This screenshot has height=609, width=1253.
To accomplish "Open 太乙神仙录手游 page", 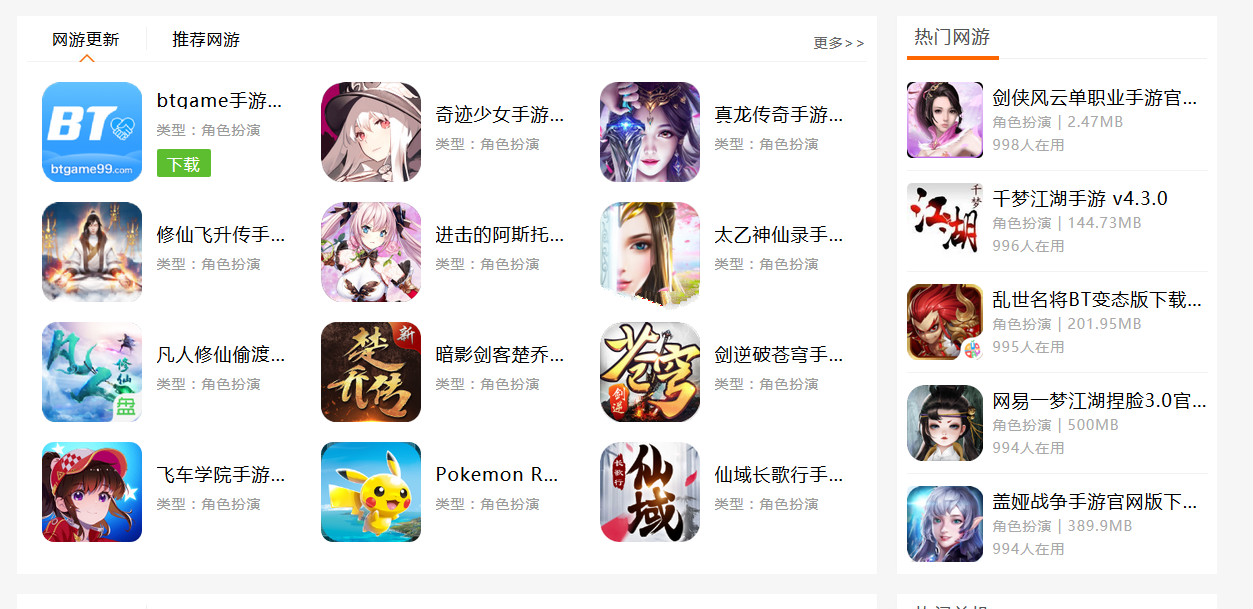I will coord(778,235).
